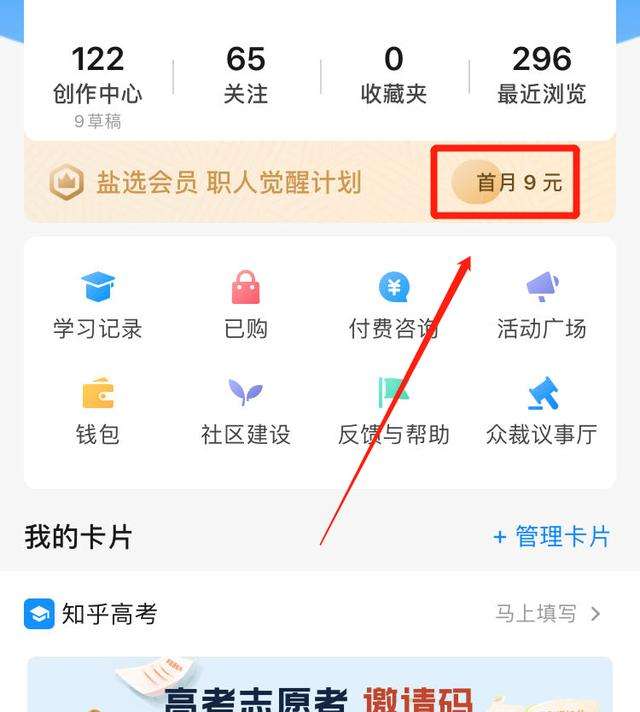Open 反馈与帮助
The image size is (640, 712).
point(394,411)
